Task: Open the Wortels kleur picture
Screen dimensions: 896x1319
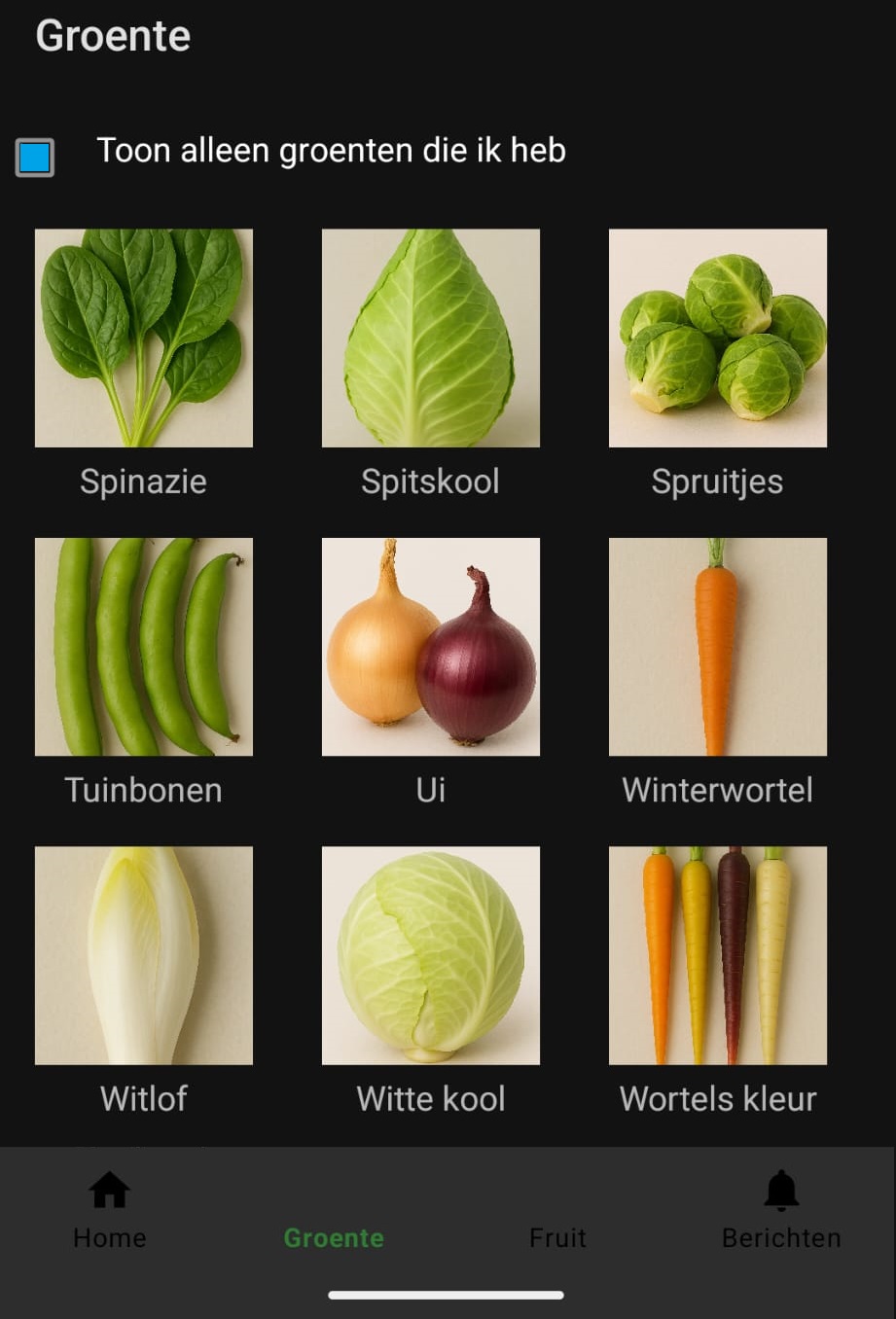Action: click(717, 954)
